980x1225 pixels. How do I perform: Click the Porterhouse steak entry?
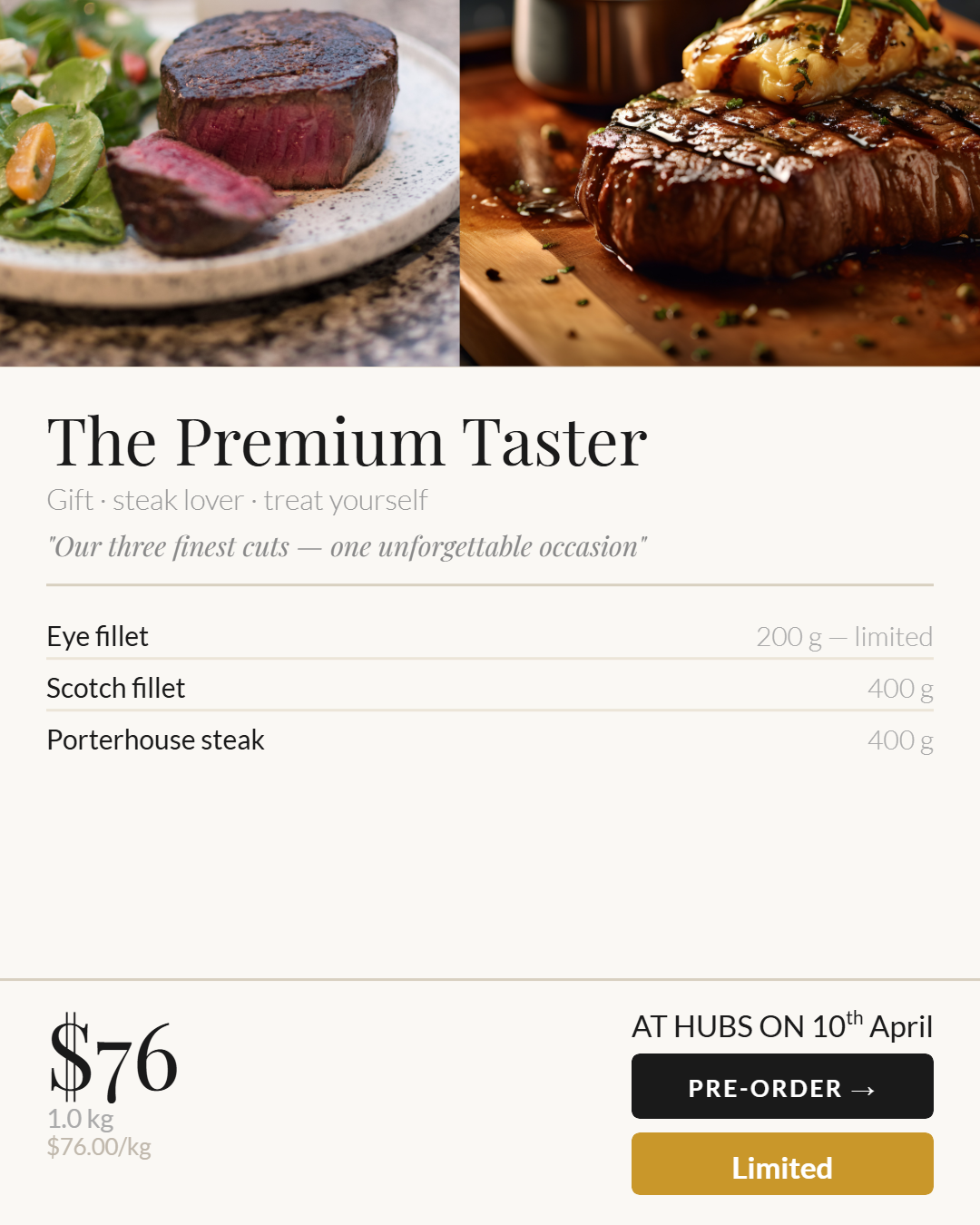[x=155, y=740]
